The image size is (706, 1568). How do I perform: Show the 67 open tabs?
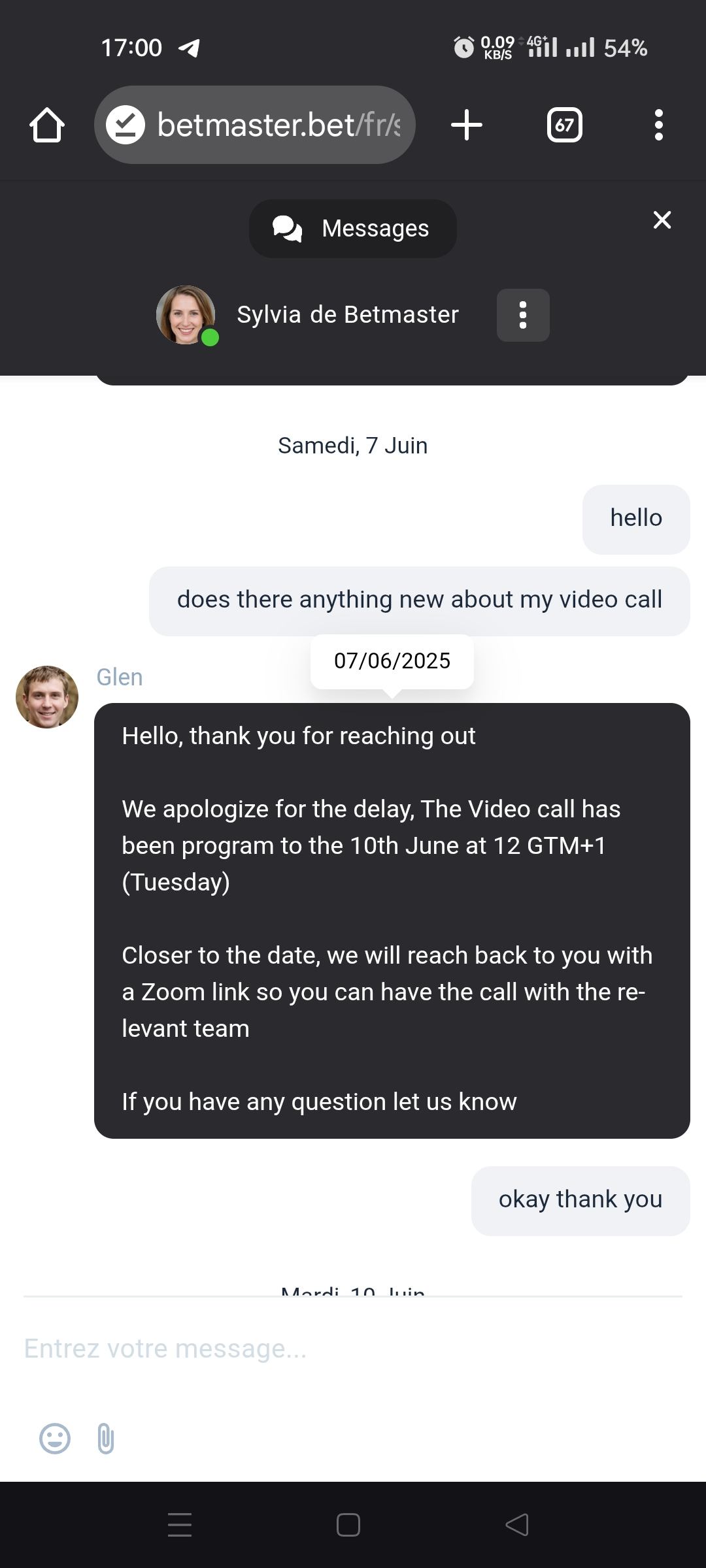(564, 125)
